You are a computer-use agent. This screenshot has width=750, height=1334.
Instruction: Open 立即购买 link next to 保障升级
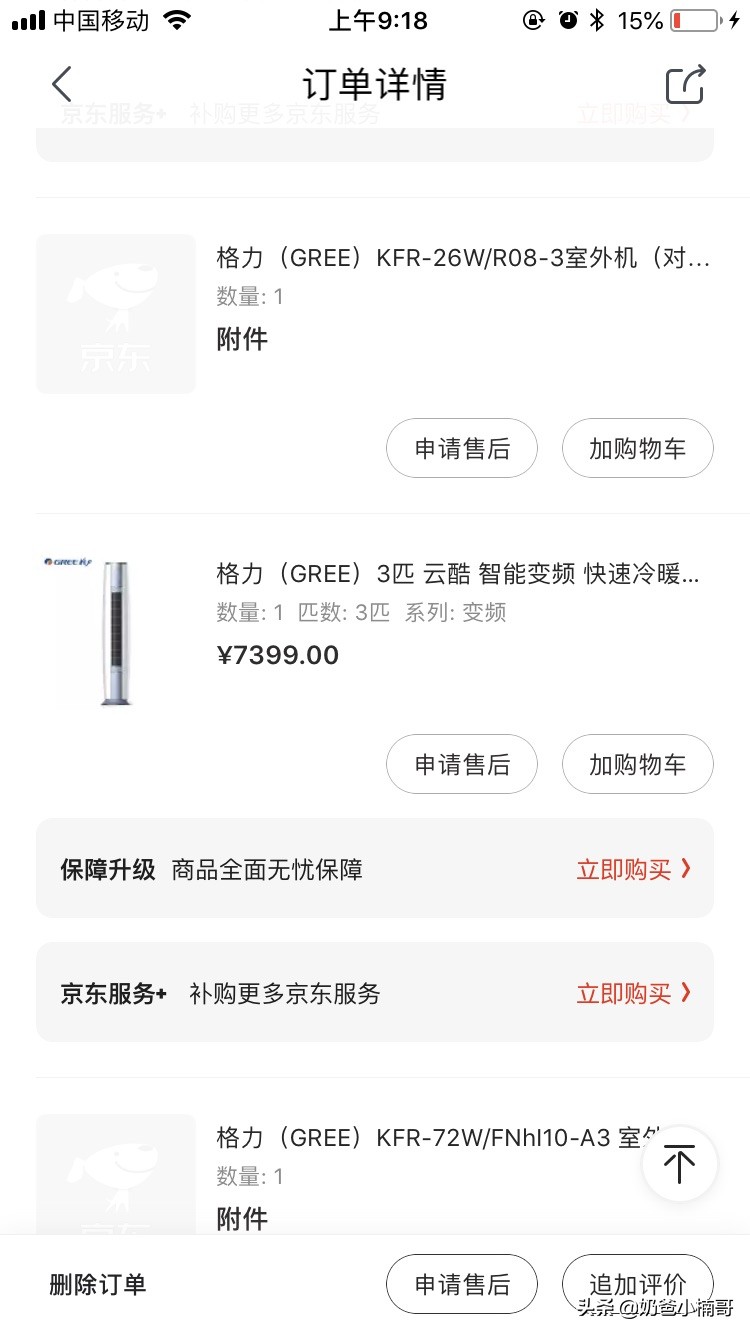point(624,869)
